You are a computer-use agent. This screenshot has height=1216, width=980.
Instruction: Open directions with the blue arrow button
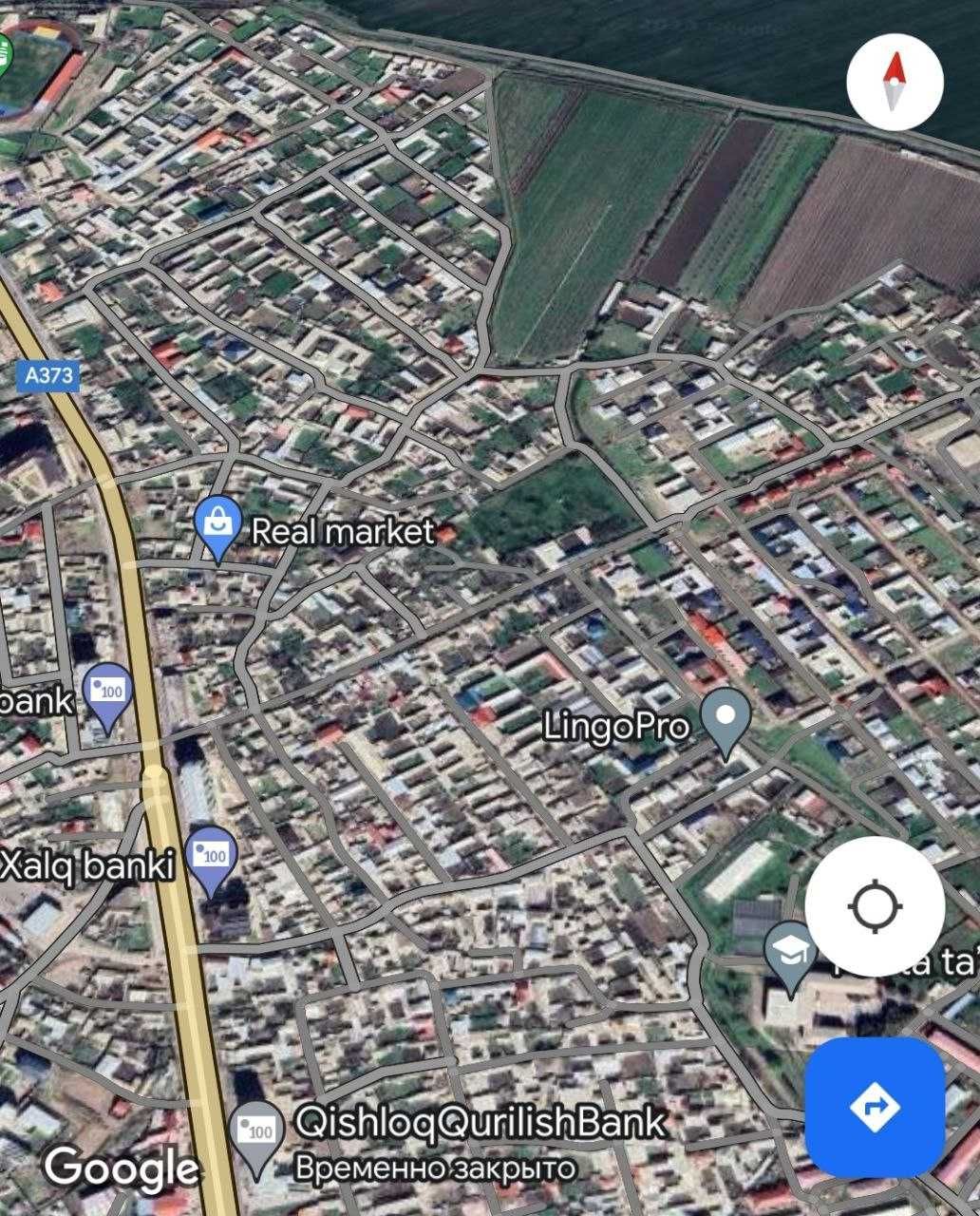click(x=875, y=1107)
